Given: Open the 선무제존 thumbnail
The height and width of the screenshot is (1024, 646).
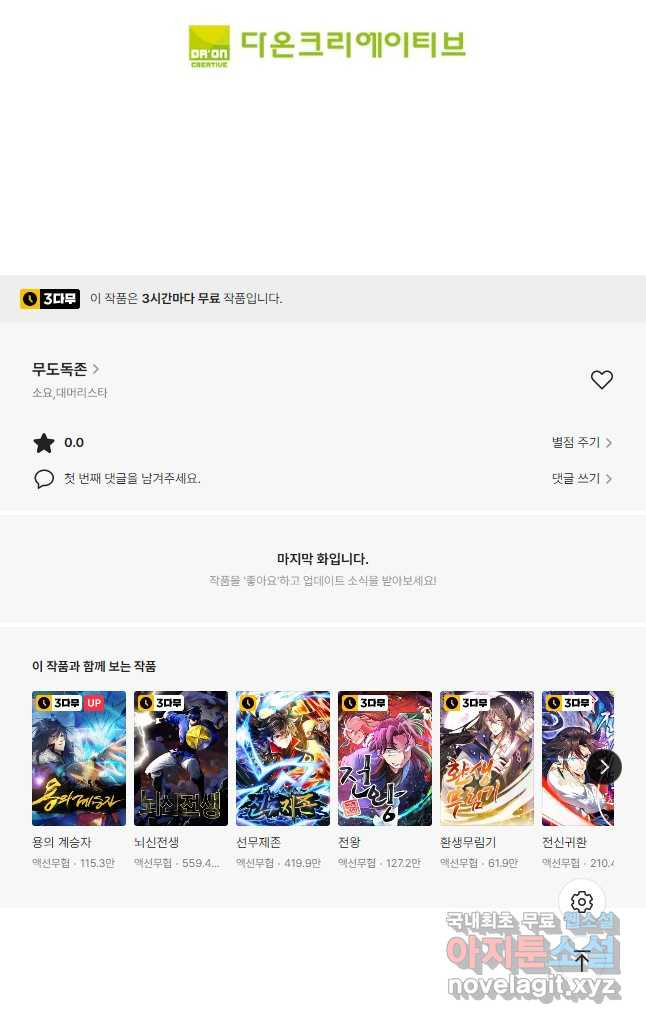Looking at the screenshot, I should [x=283, y=758].
